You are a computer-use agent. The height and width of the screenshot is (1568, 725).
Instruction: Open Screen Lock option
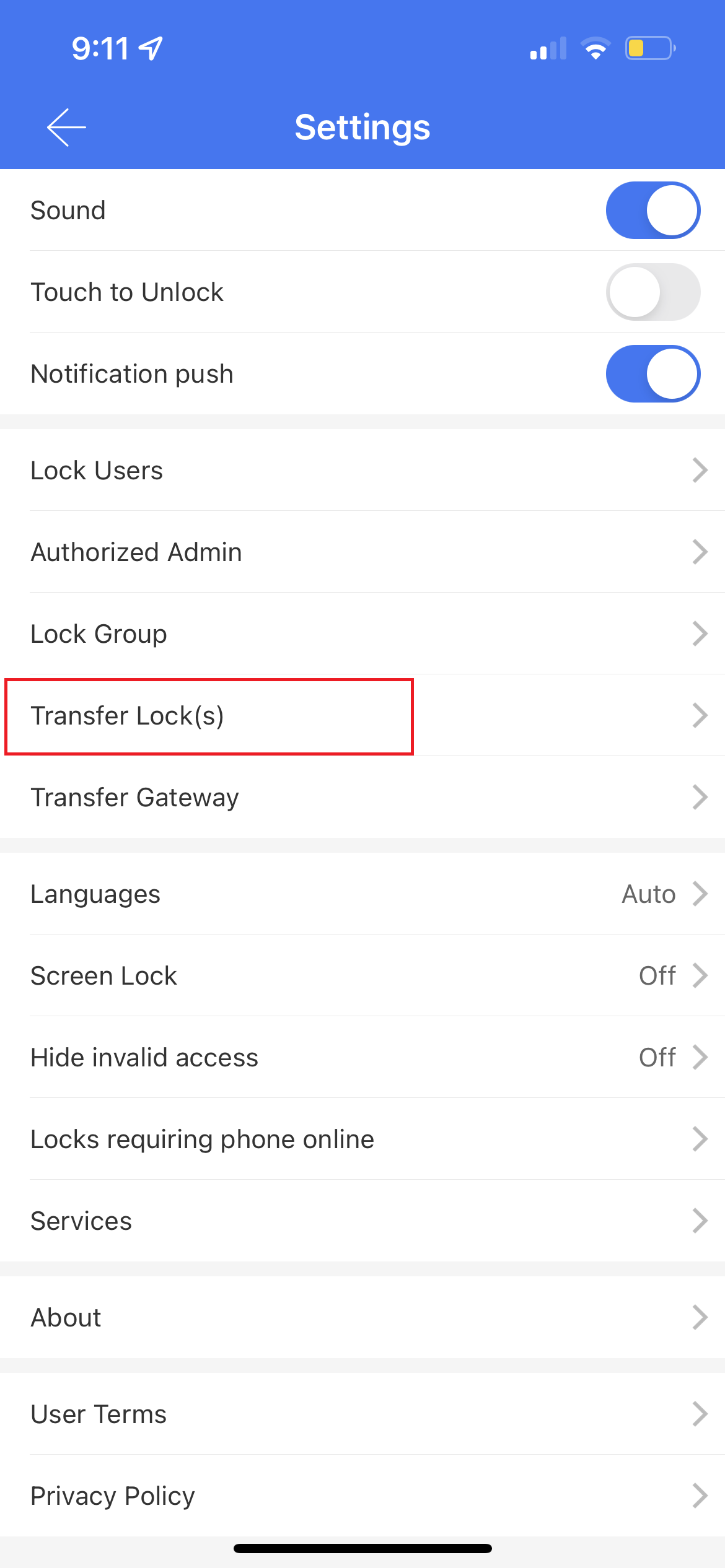(x=362, y=975)
